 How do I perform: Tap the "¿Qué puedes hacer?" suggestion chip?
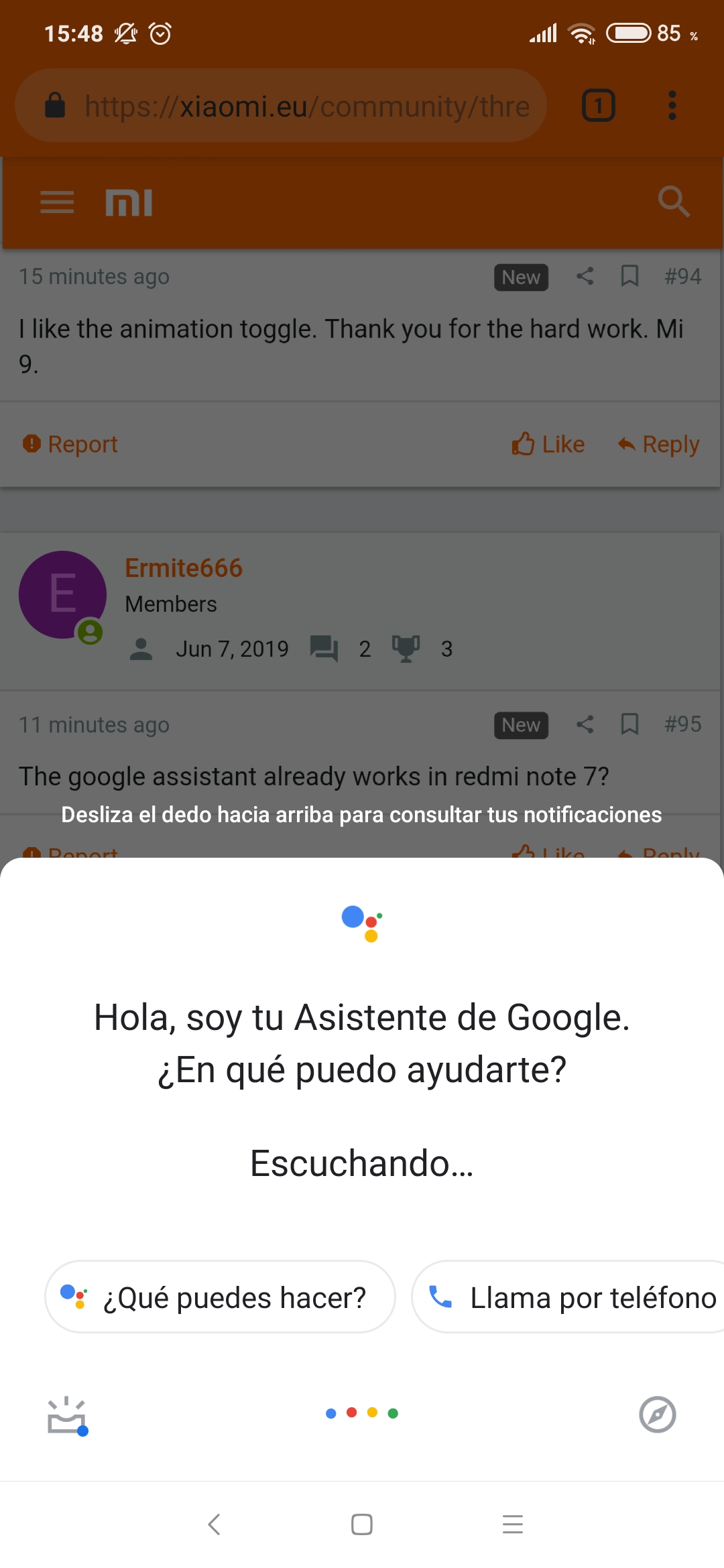click(x=220, y=1297)
